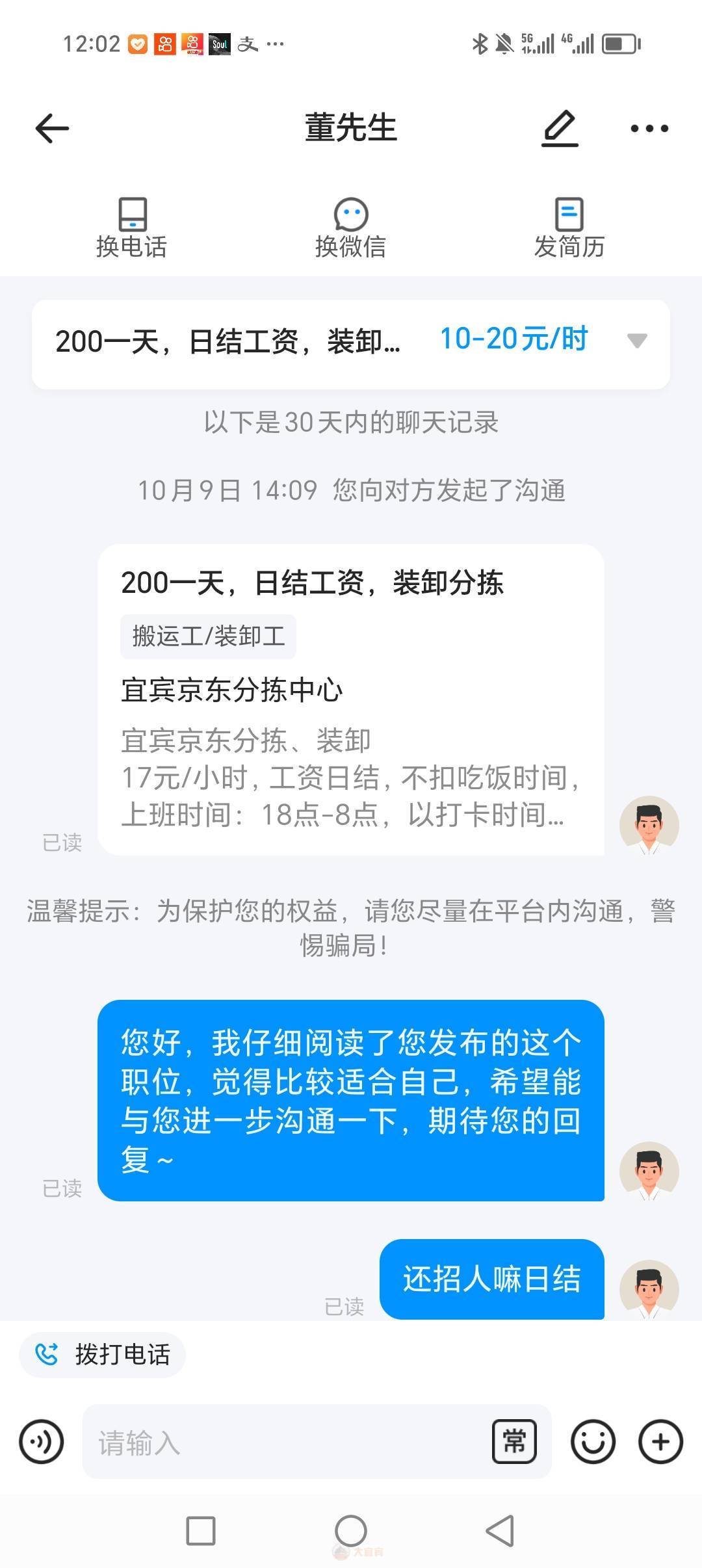Open the emoji picker
The height and width of the screenshot is (1568, 702).
(592, 1442)
